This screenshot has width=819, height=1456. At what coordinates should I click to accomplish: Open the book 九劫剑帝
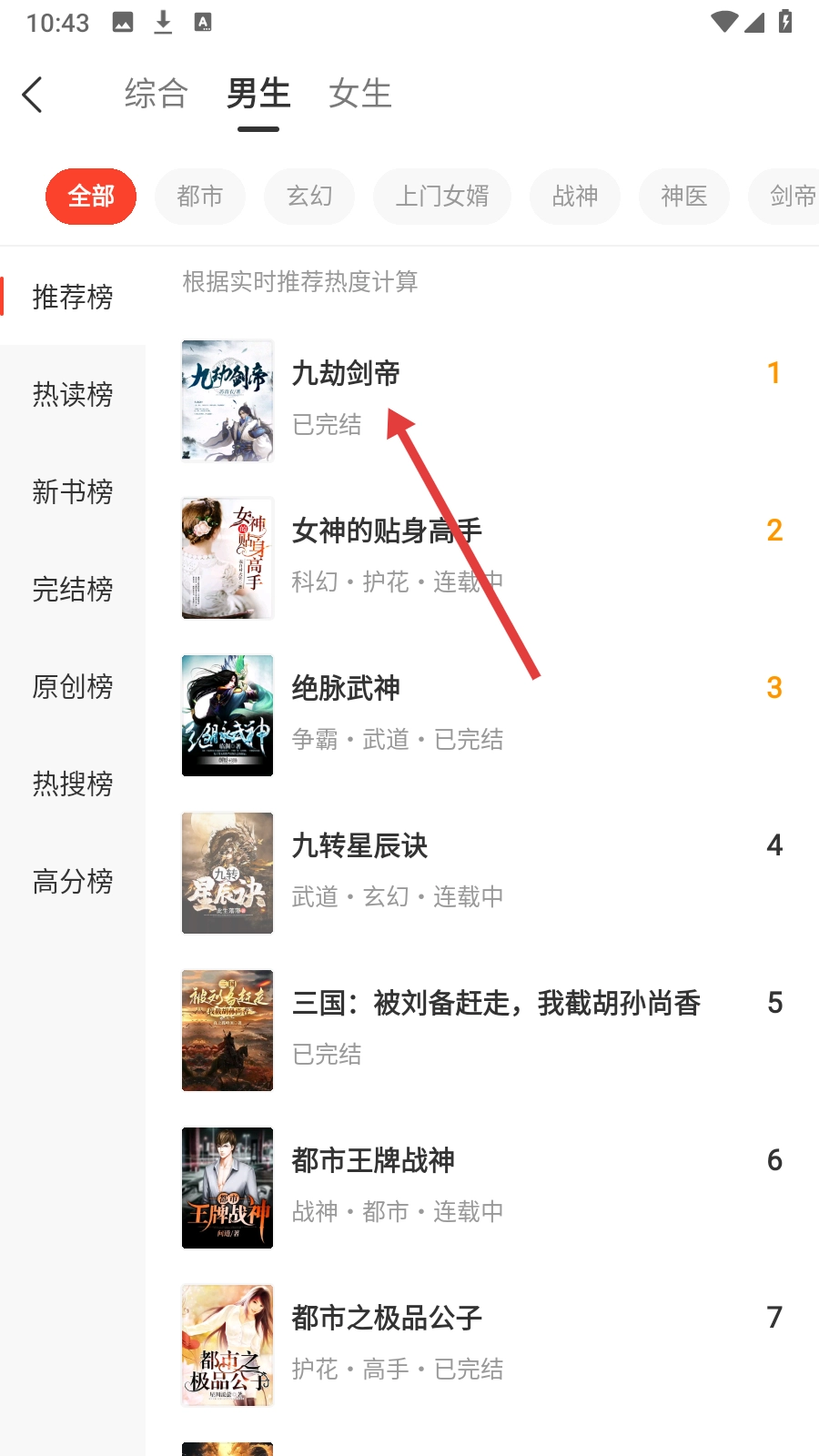[x=346, y=374]
